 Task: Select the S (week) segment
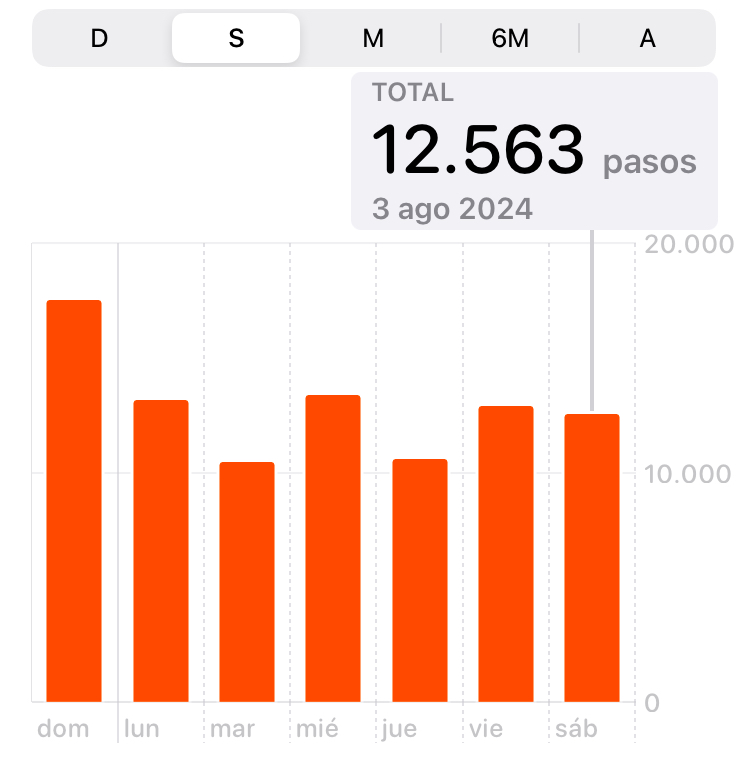(236, 38)
